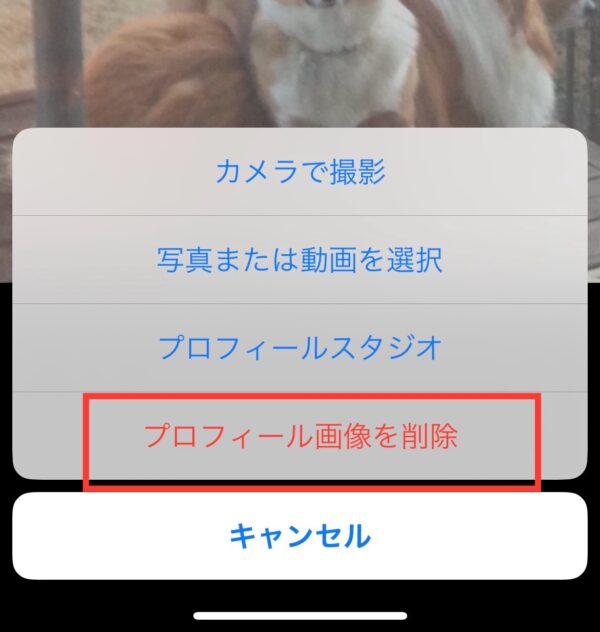Viewport: 600px width, 632px height.
Task: Open プロフィールスタジオ
Action: pyautogui.click(x=300, y=348)
